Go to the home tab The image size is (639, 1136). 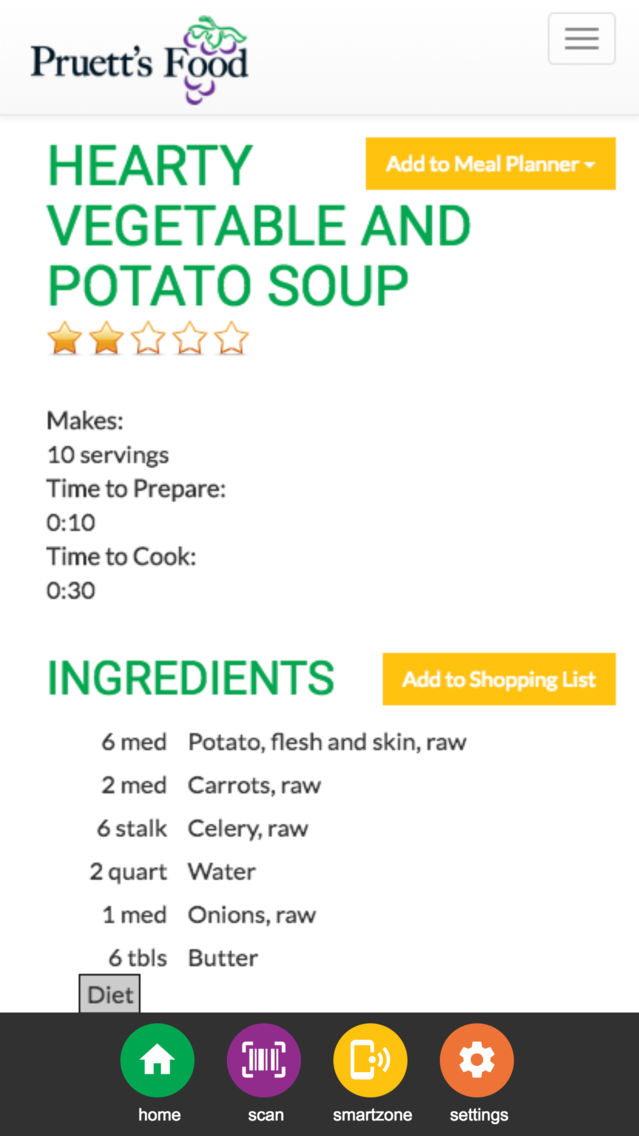click(158, 1073)
